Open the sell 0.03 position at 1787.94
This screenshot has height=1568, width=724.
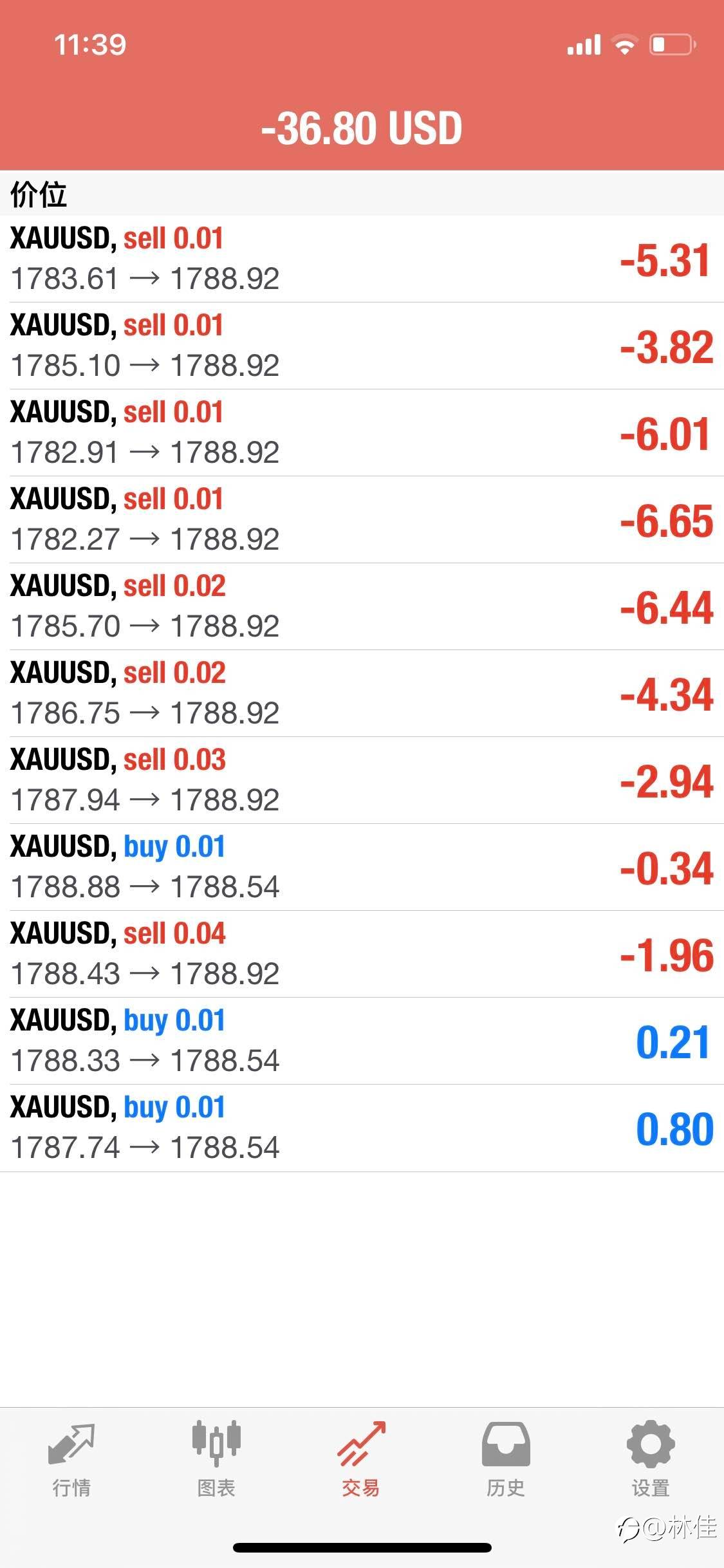(362, 780)
